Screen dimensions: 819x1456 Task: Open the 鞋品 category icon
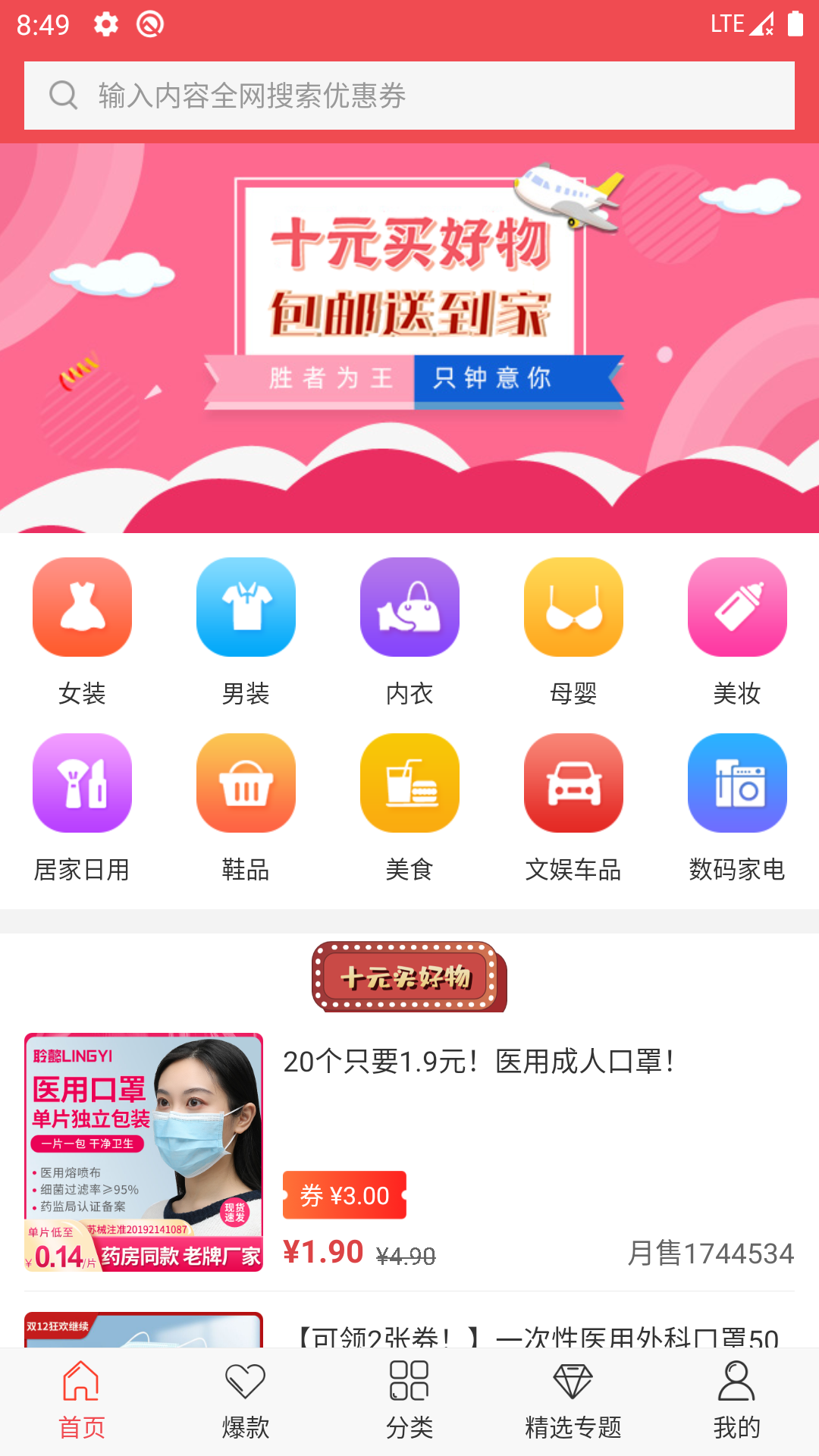point(246,783)
